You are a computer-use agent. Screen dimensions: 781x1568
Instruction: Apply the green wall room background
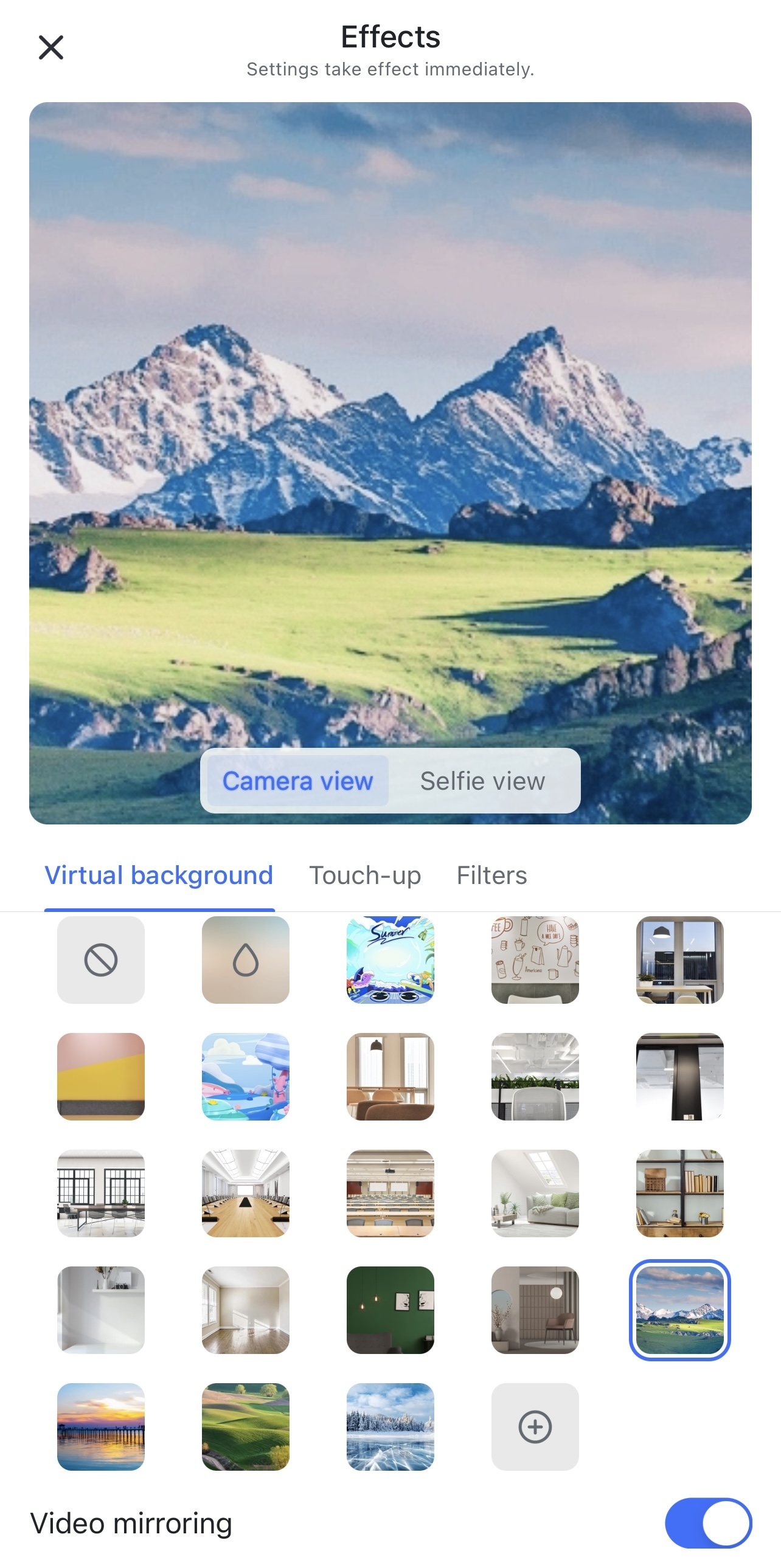point(390,1310)
